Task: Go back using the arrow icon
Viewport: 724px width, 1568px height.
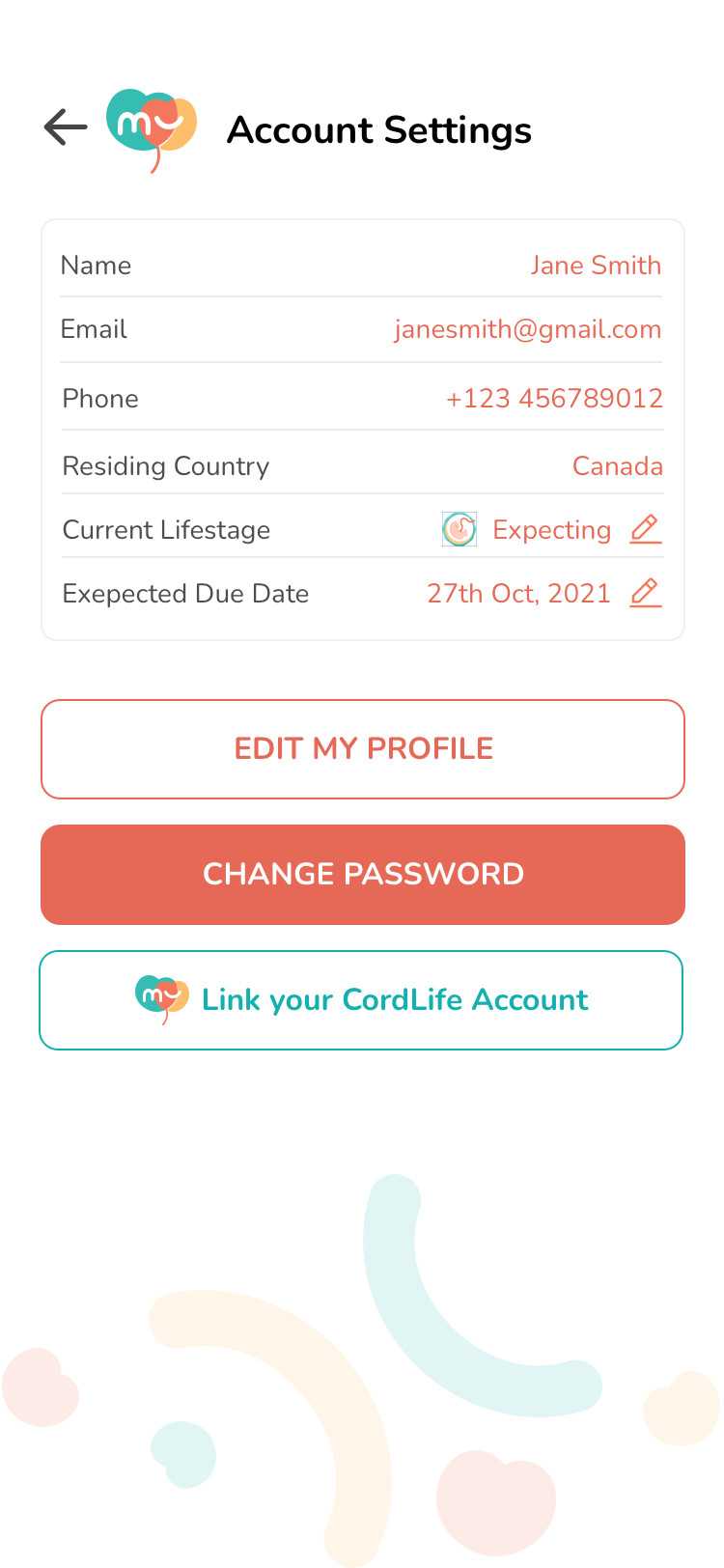Action: pyautogui.click(x=65, y=126)
